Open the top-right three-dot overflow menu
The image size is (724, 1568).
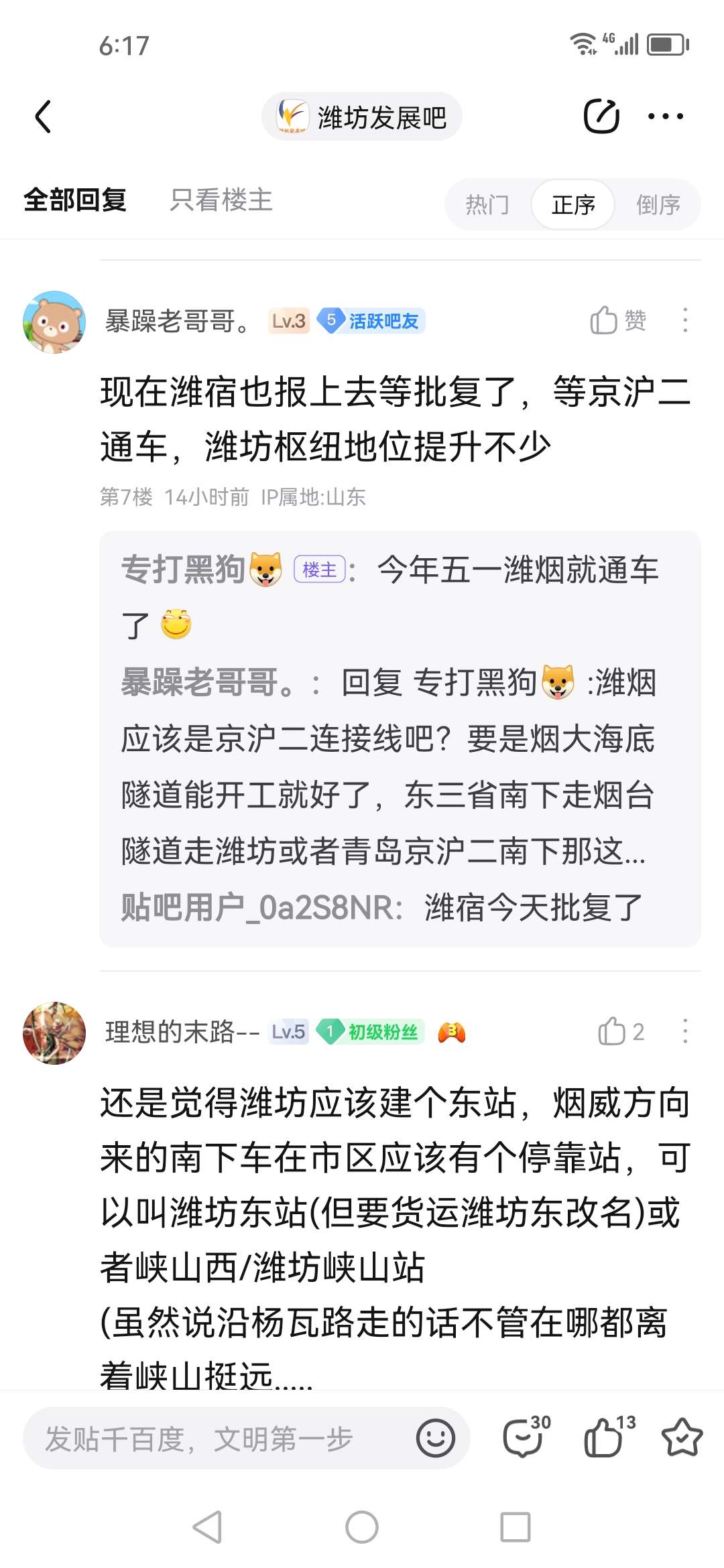click(x=665, y=117)
